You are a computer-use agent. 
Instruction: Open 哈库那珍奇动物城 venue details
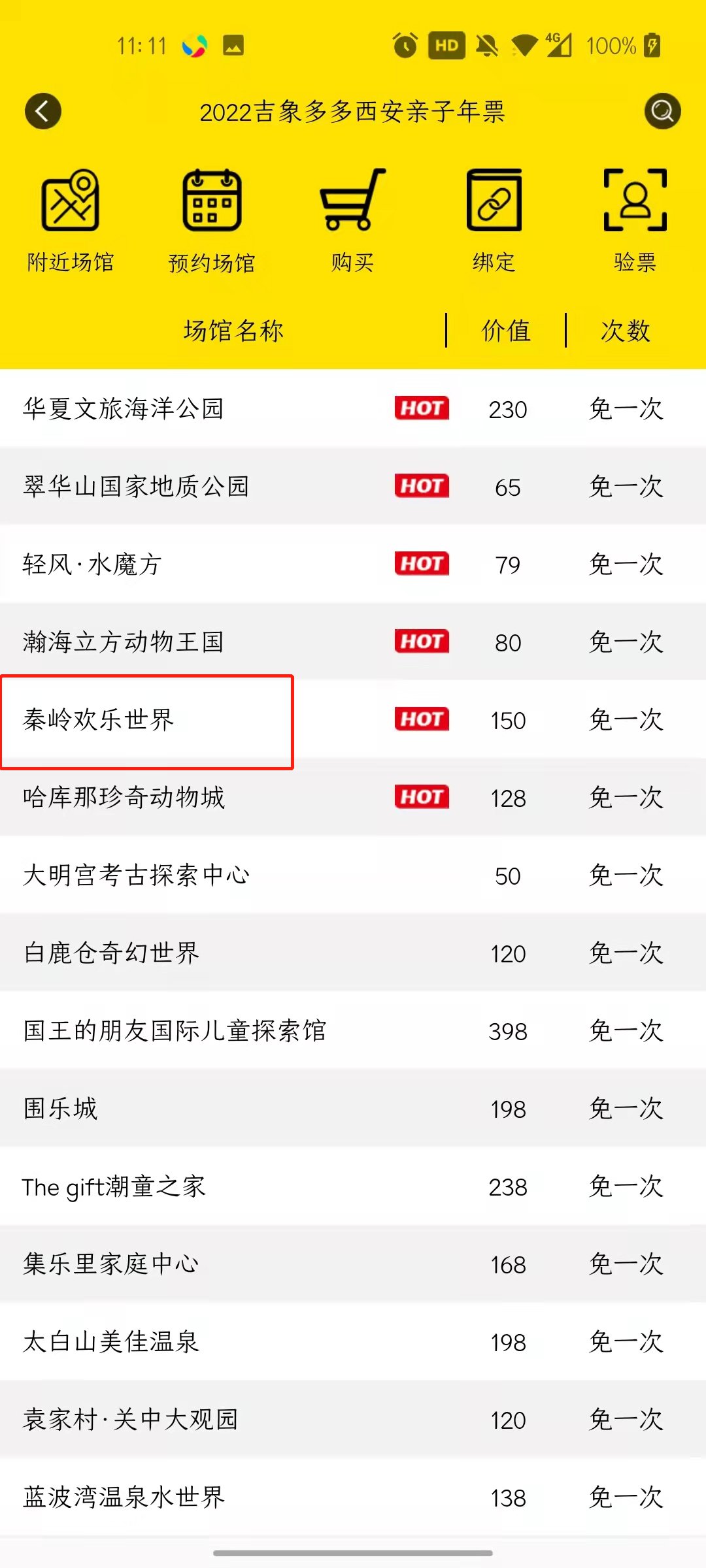pyautogui.click(x=124, y=798)
